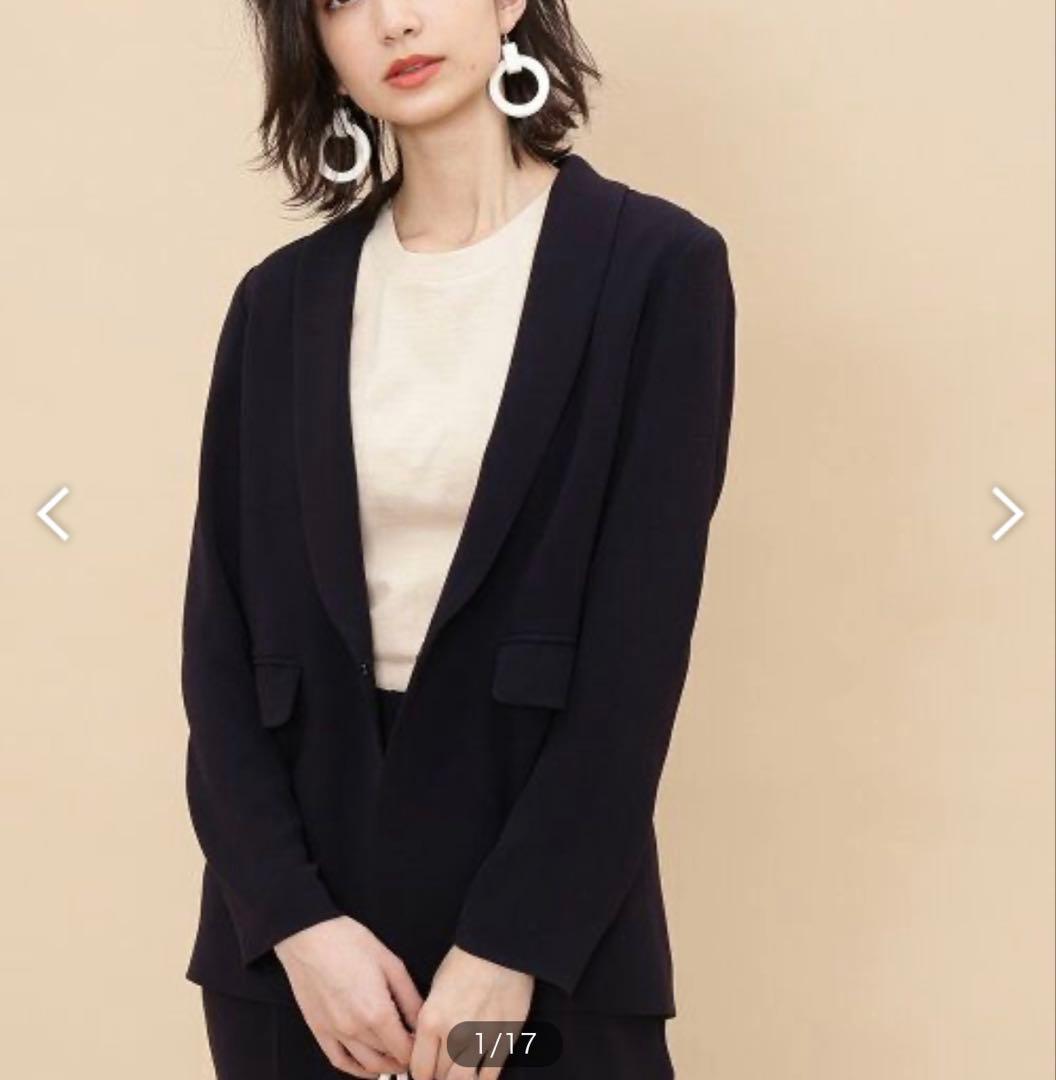
Task: Show the next product photo
Action: [1006, 514]
